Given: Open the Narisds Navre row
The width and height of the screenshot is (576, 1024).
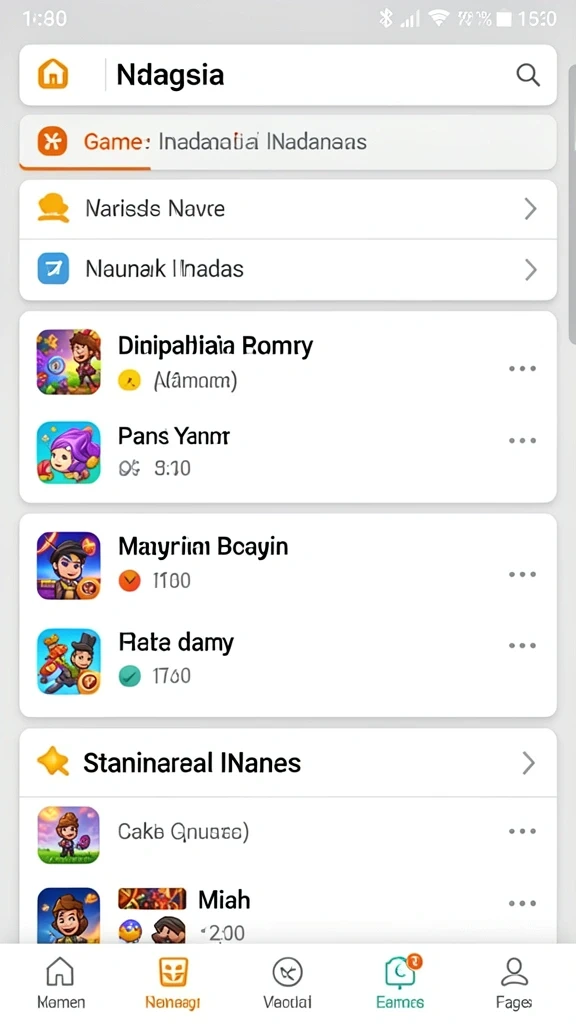Looking at the screenshot, I should (288, 209).
